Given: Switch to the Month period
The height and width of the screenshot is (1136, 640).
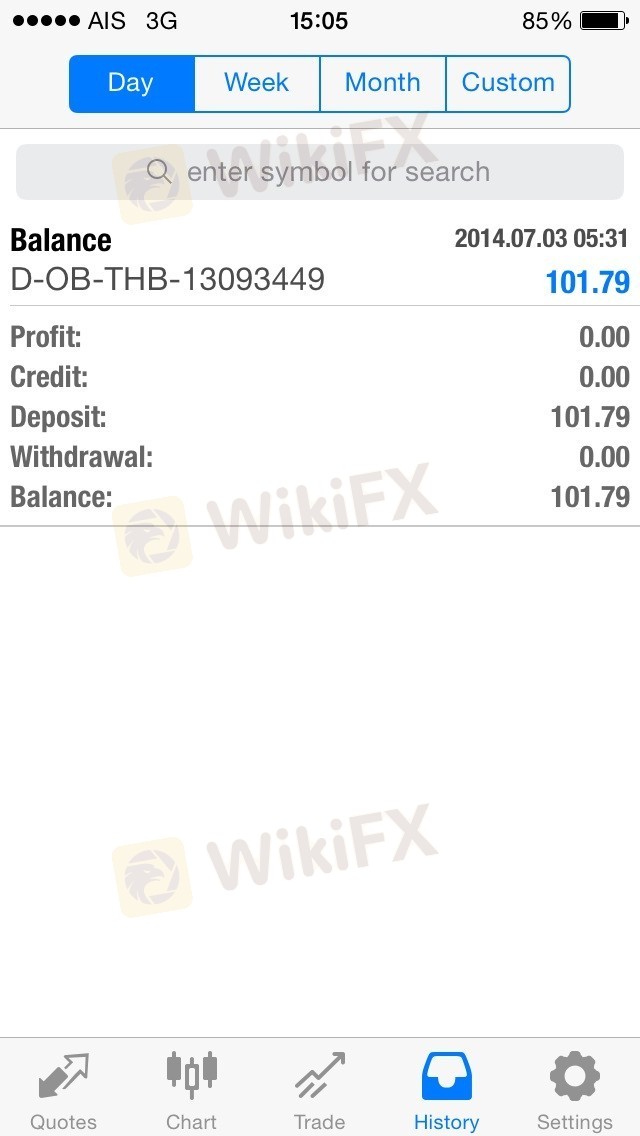Looking at the screenshot, I should click(x=382, y=83).
